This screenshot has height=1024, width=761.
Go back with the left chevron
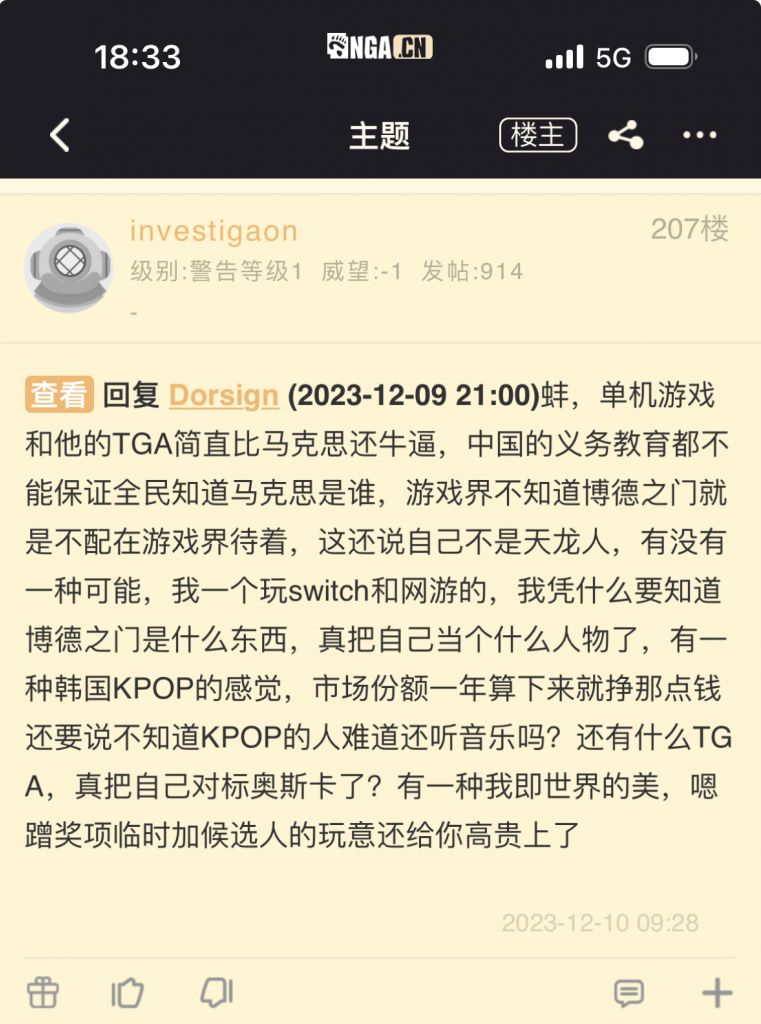click(57, 135)
